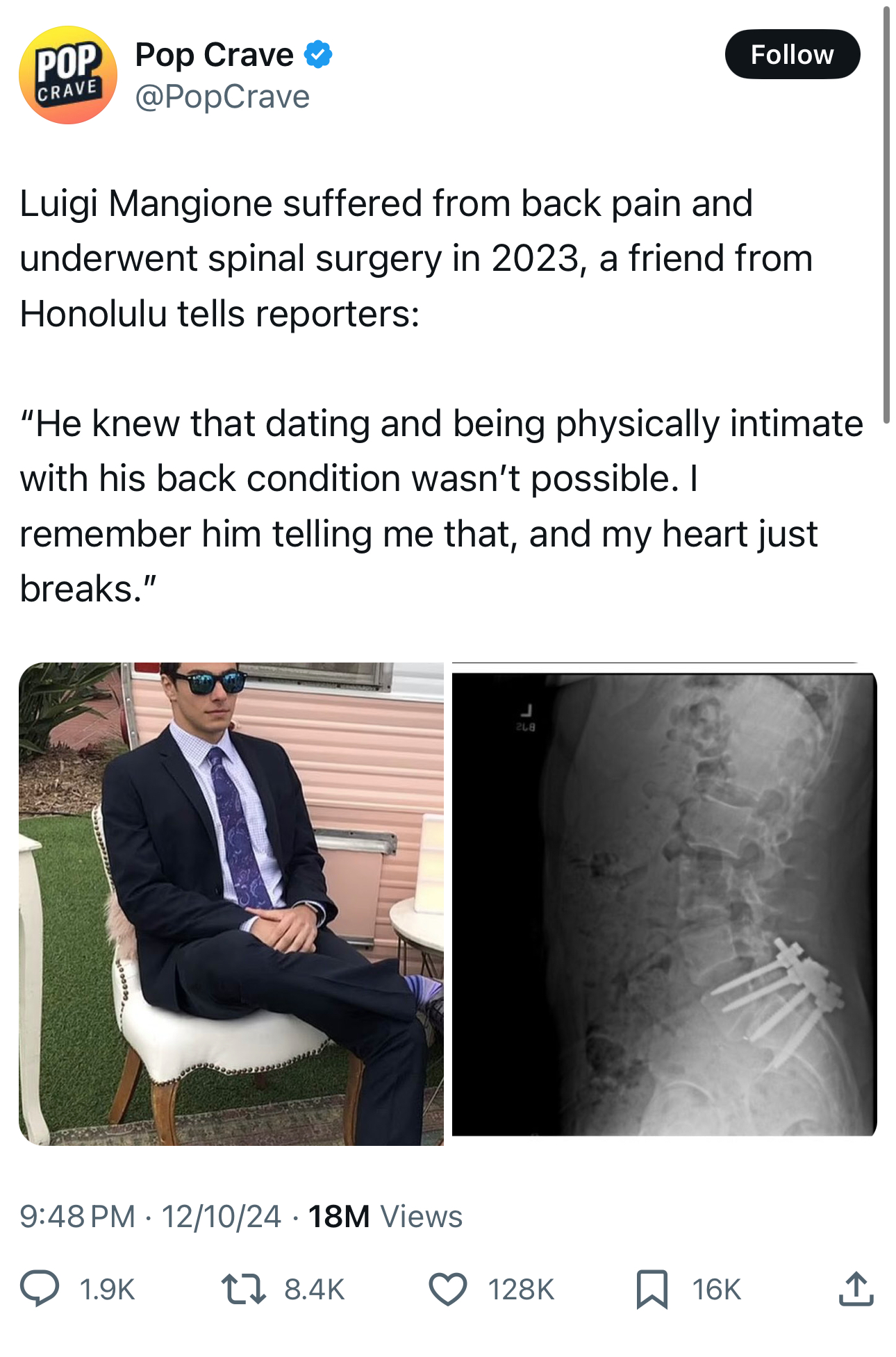Viewport: 896px width, 1357px height.
Task: Like this post with the heart icon
Action: coord(447,1289)
